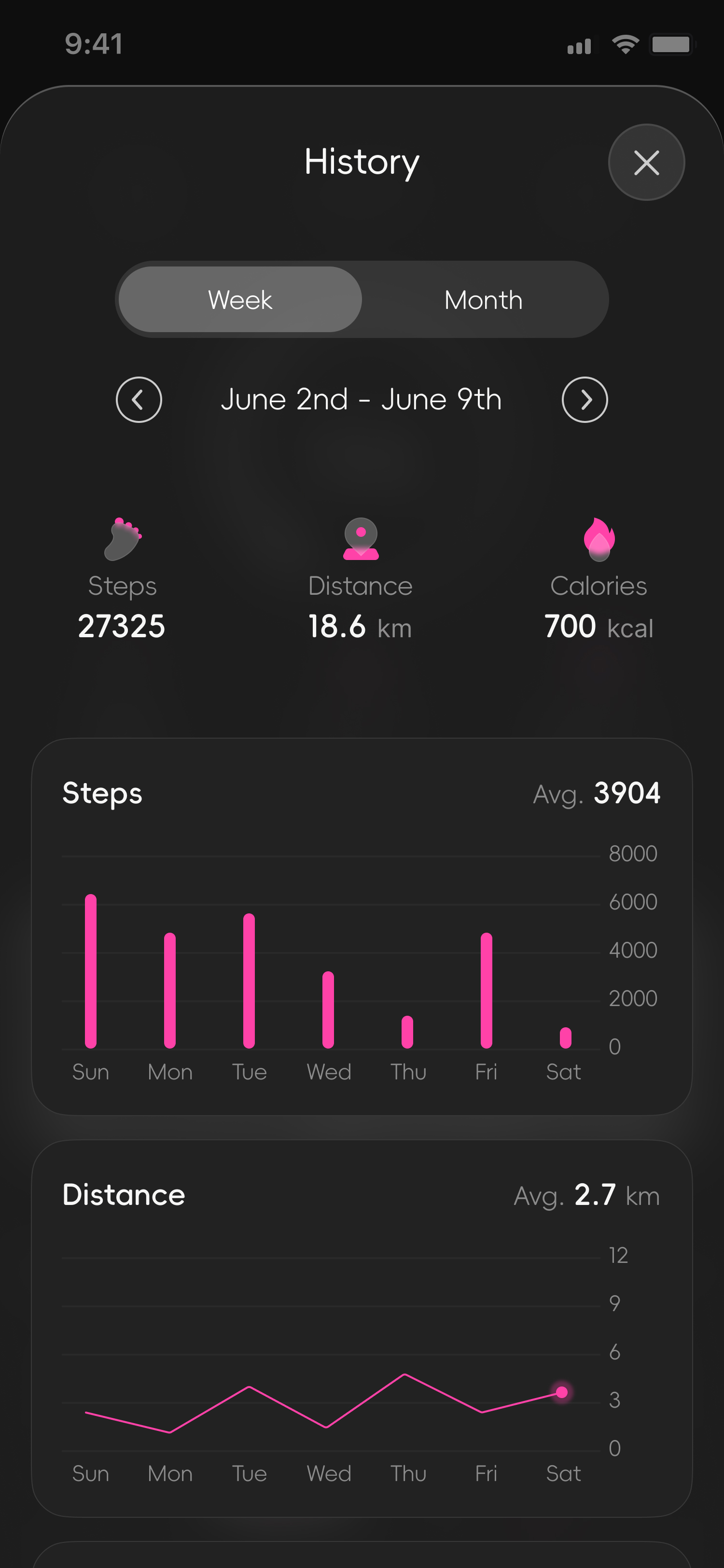
Task: Go to the previous week
Action: [x=139, y=400]
